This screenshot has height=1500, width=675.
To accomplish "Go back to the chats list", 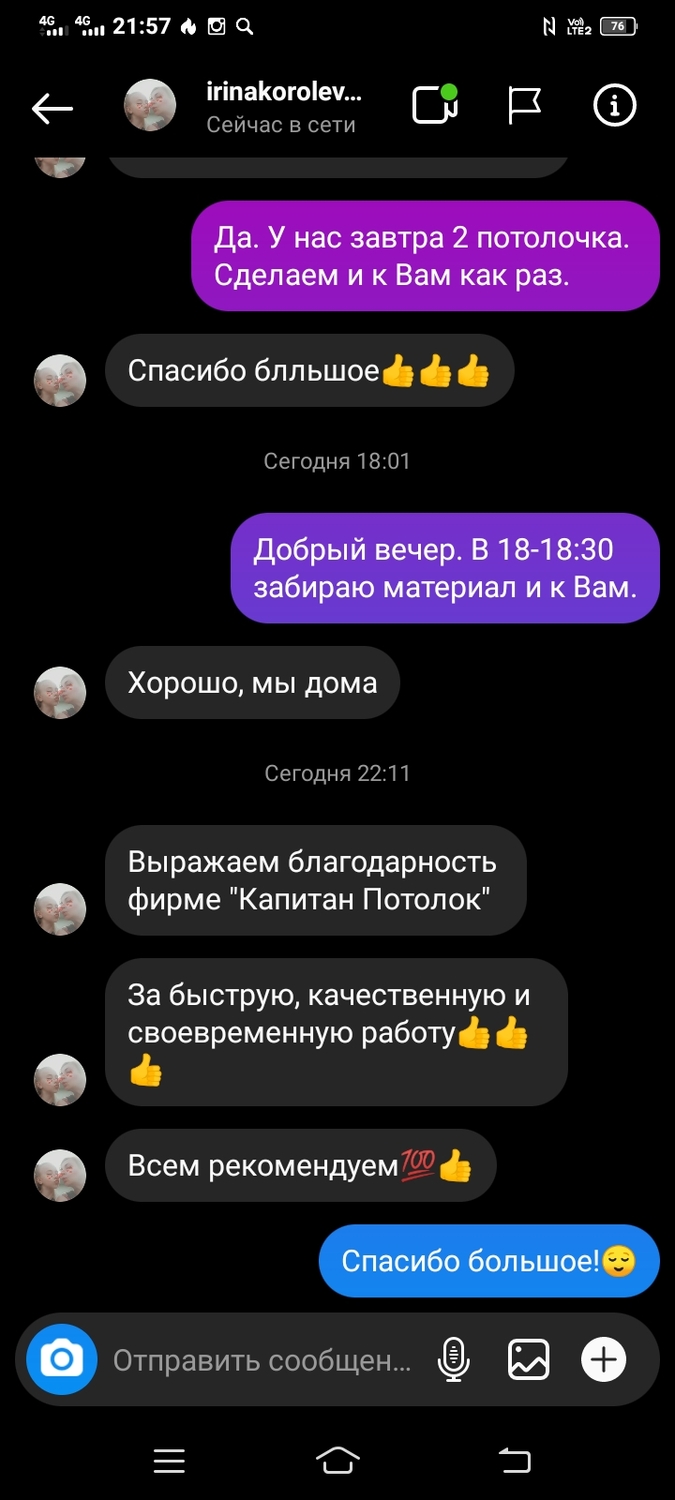I will pyautogui.click(x=52, y=108).
